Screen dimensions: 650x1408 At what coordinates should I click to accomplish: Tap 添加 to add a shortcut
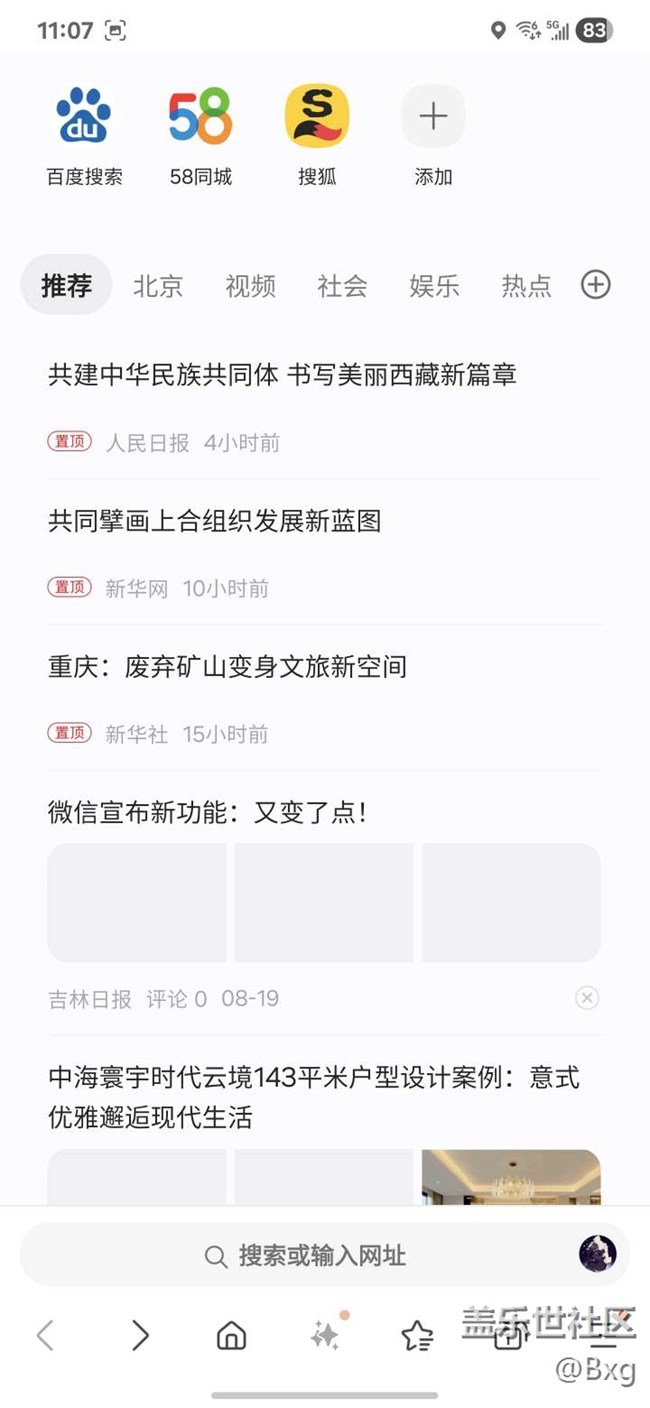tap(433, 134)
